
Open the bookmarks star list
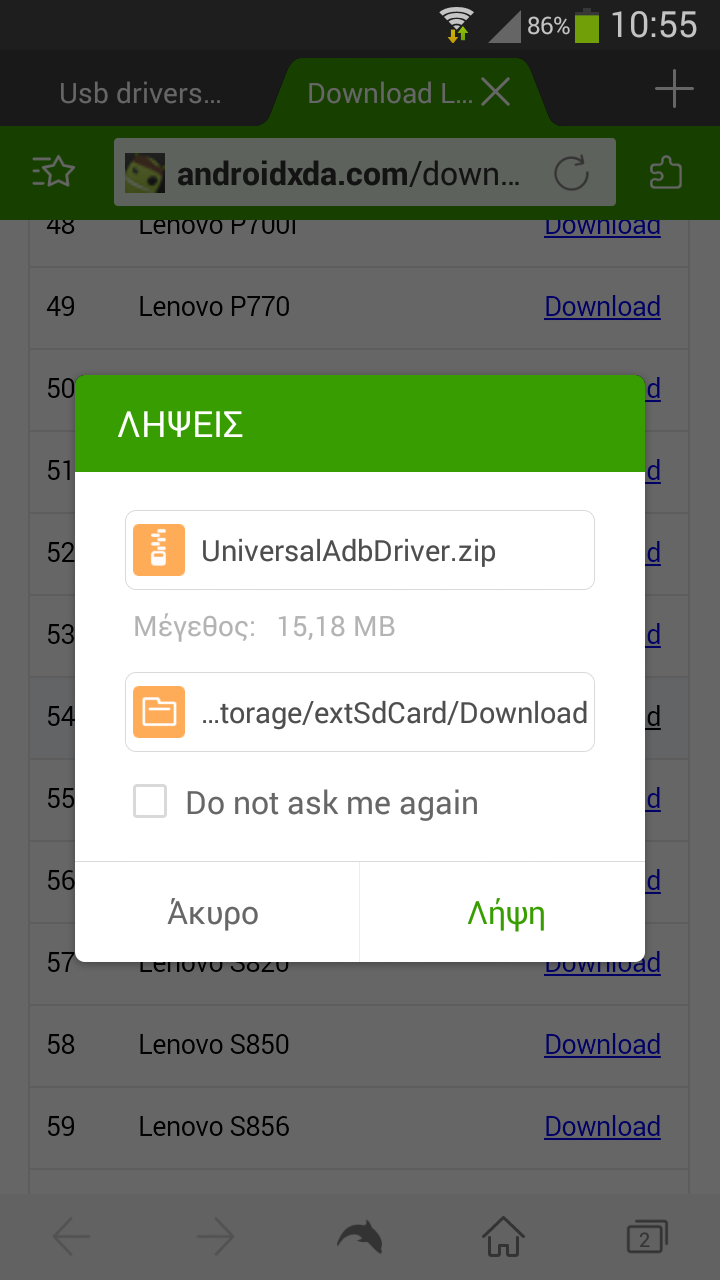53,172
